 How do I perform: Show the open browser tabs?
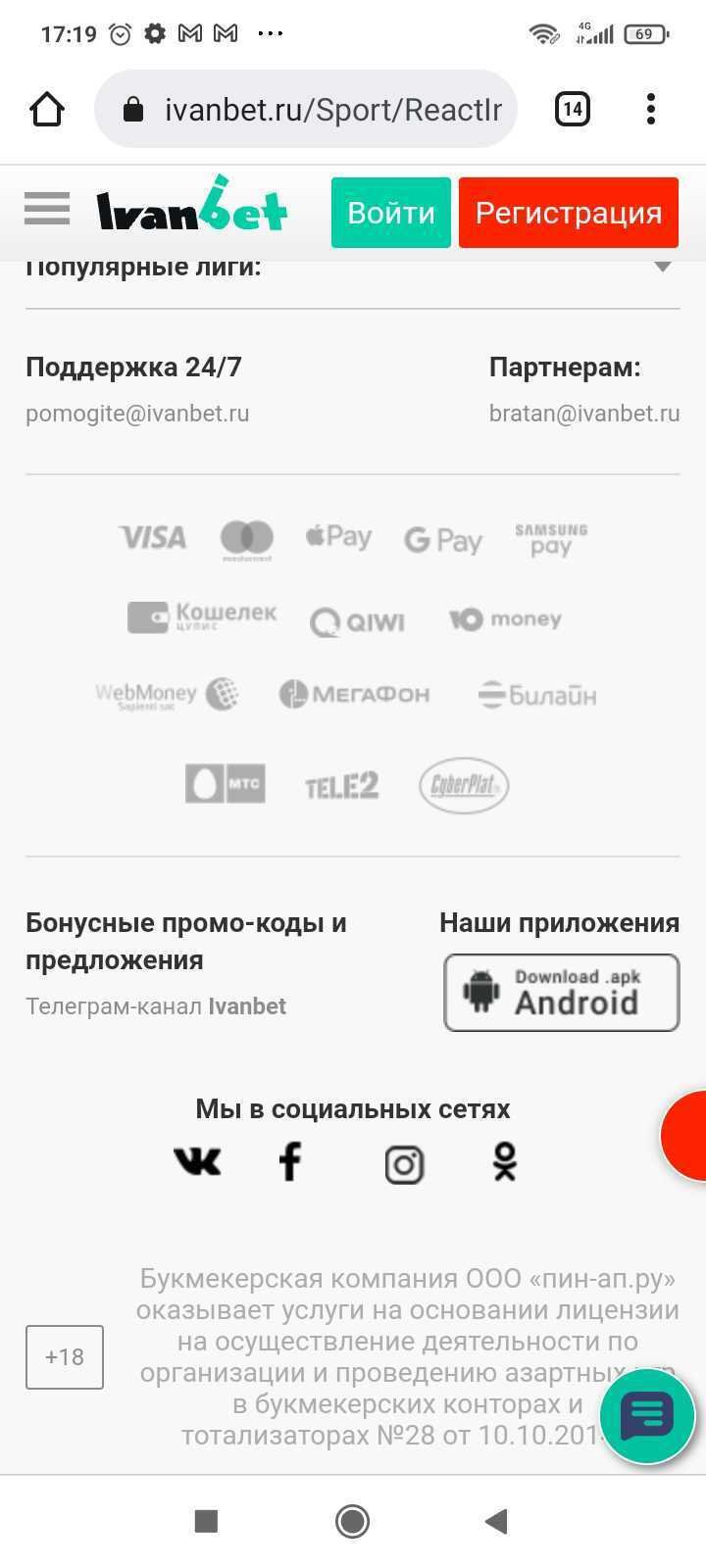[573, 110]
